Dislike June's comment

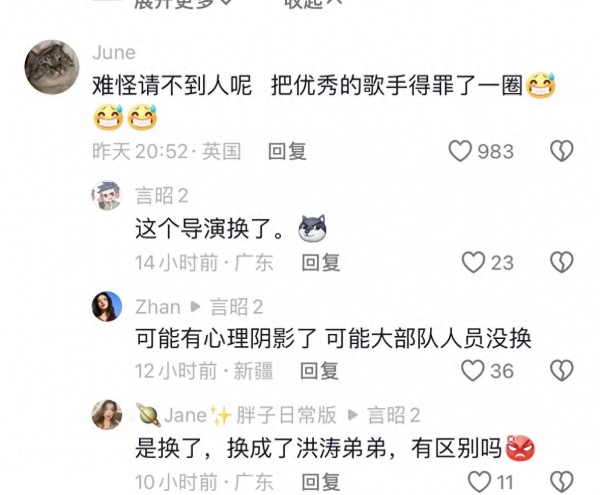click(x=562, y=152)
